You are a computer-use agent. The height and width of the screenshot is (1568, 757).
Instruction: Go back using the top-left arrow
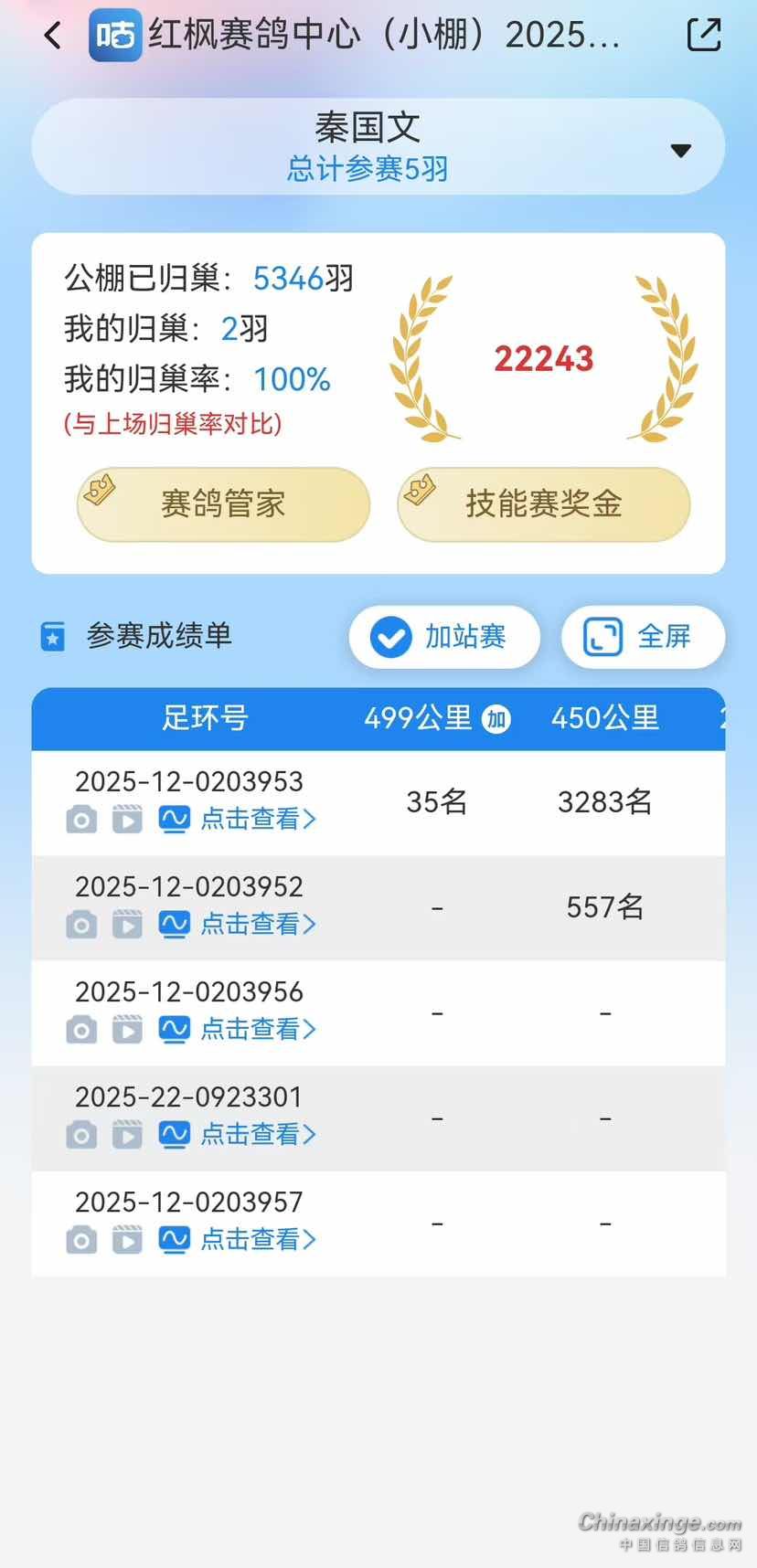53,36
